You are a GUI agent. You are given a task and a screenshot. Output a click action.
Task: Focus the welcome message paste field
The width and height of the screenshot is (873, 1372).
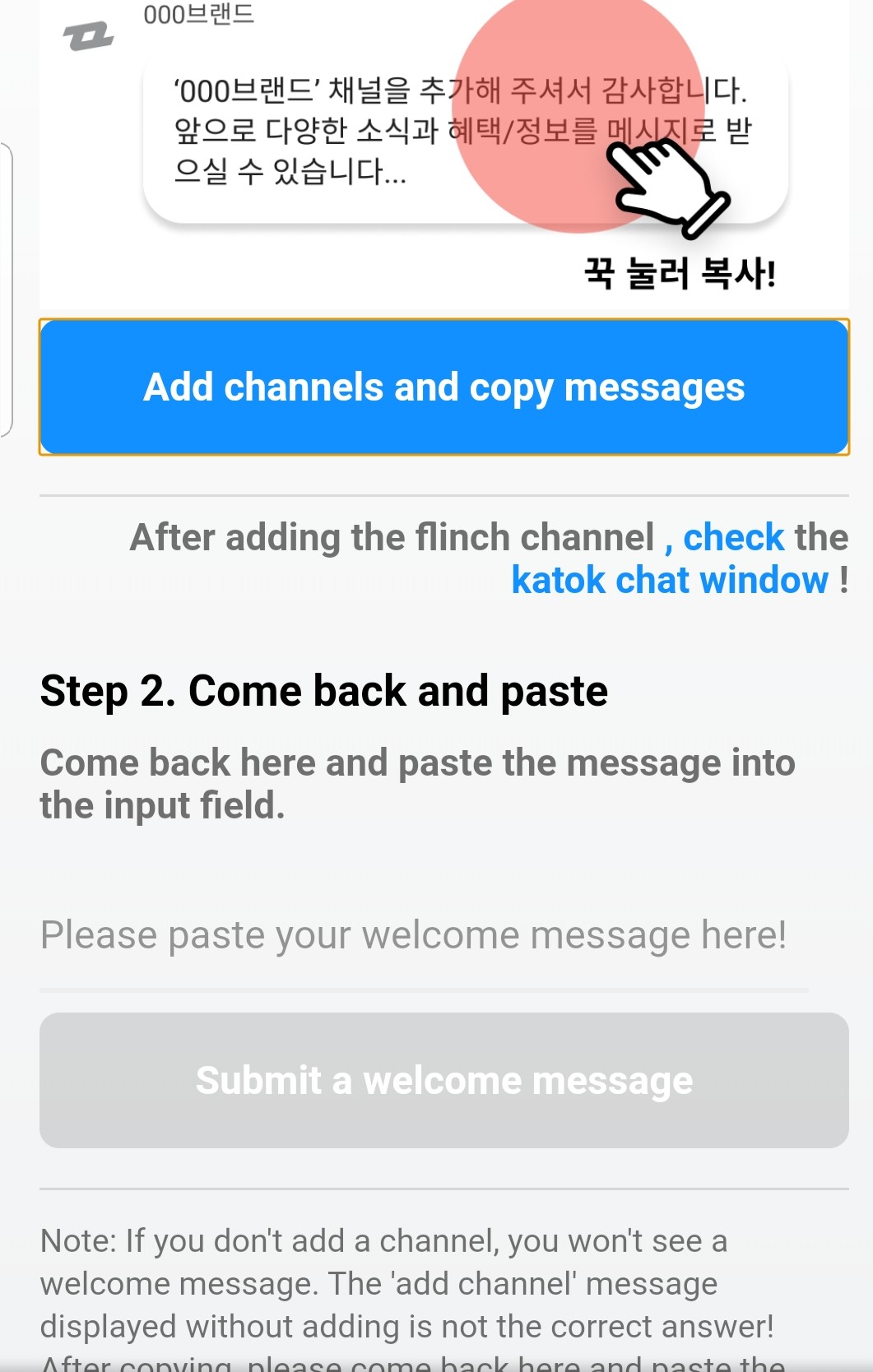[424, 936]
